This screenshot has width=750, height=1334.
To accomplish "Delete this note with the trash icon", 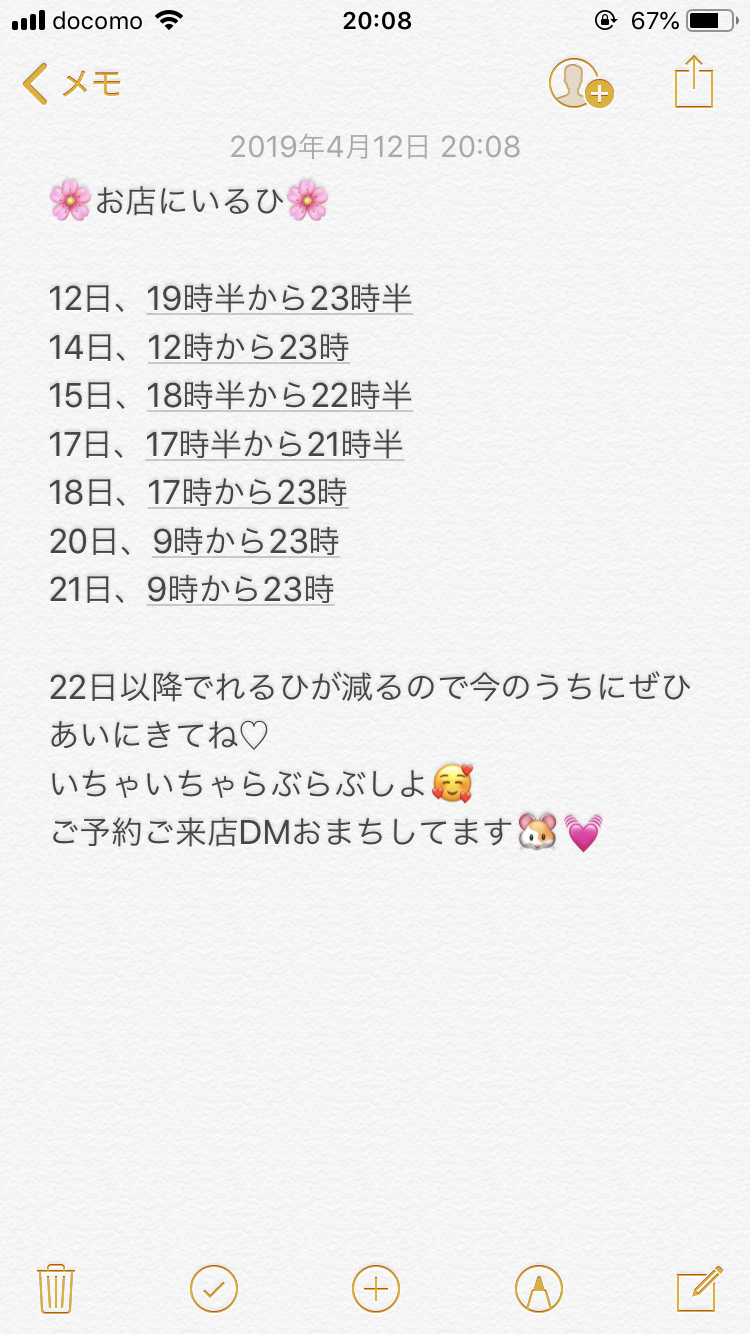I will (x=56, y=1288).
